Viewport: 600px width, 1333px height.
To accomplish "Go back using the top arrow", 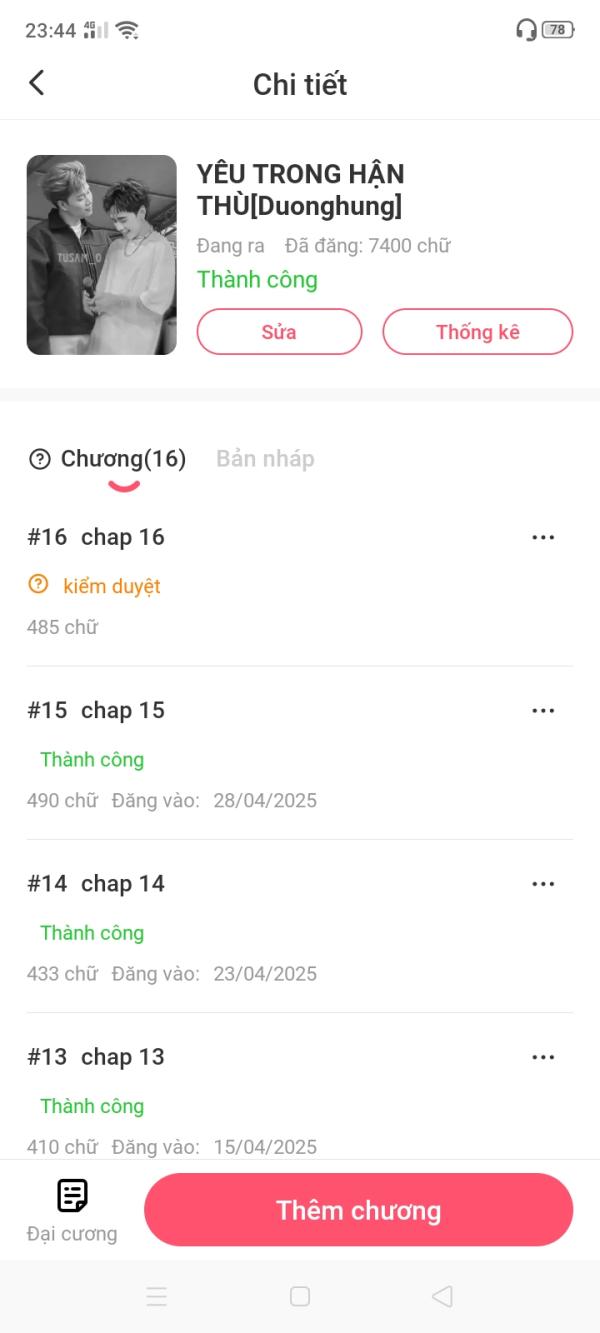I will coord(37,83).
